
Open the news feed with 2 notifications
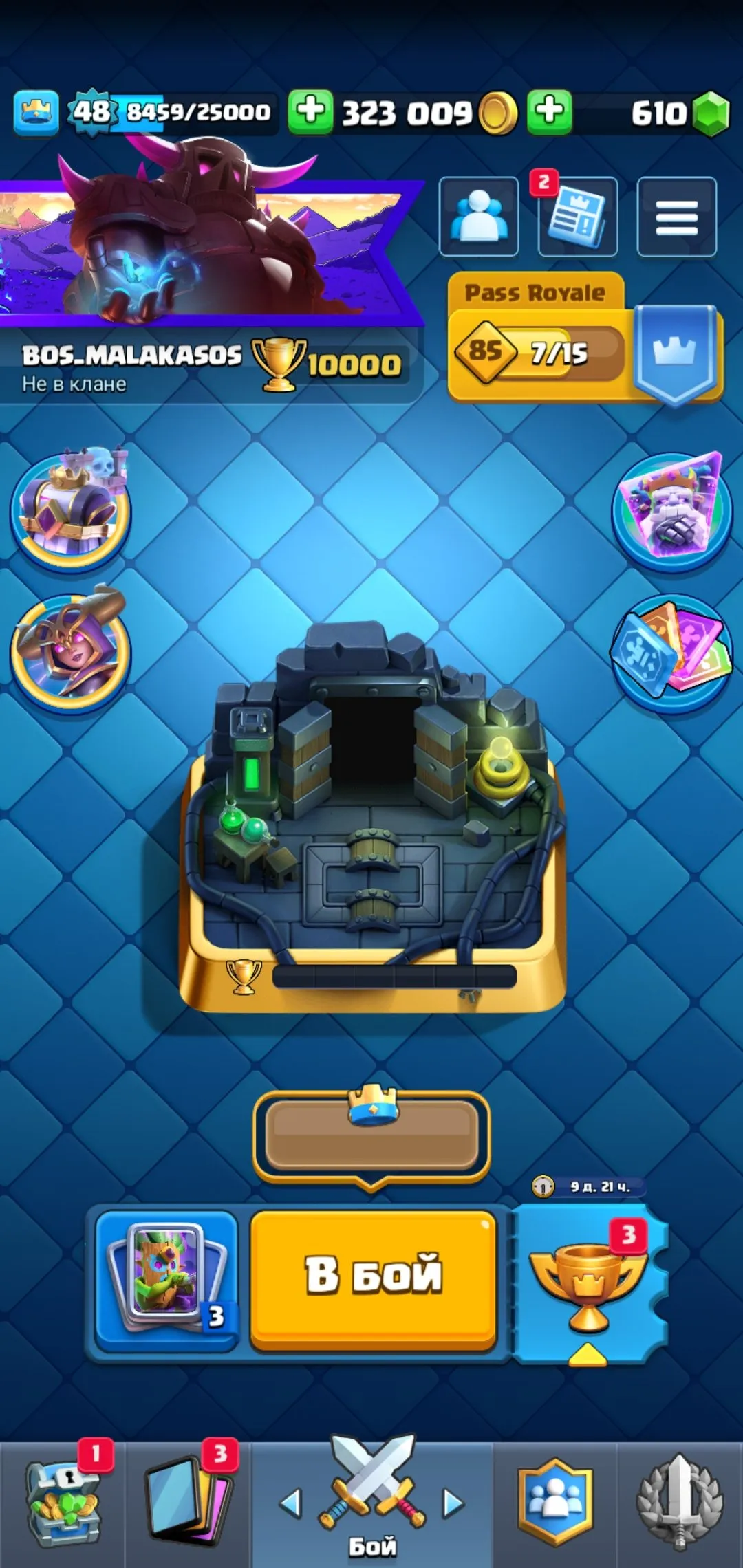(578, 219)
